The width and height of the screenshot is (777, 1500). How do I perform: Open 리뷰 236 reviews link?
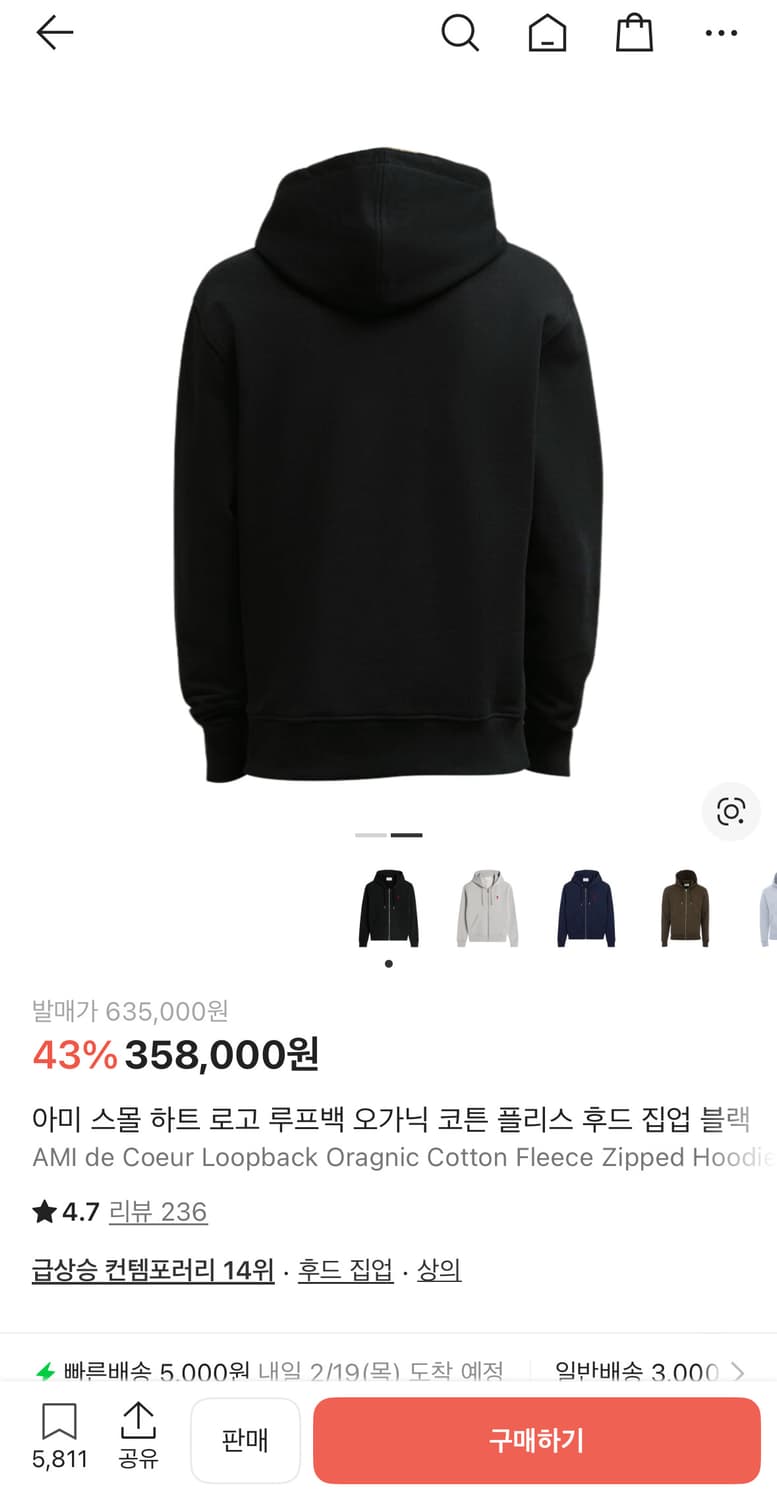click(x=158, y=1212)
